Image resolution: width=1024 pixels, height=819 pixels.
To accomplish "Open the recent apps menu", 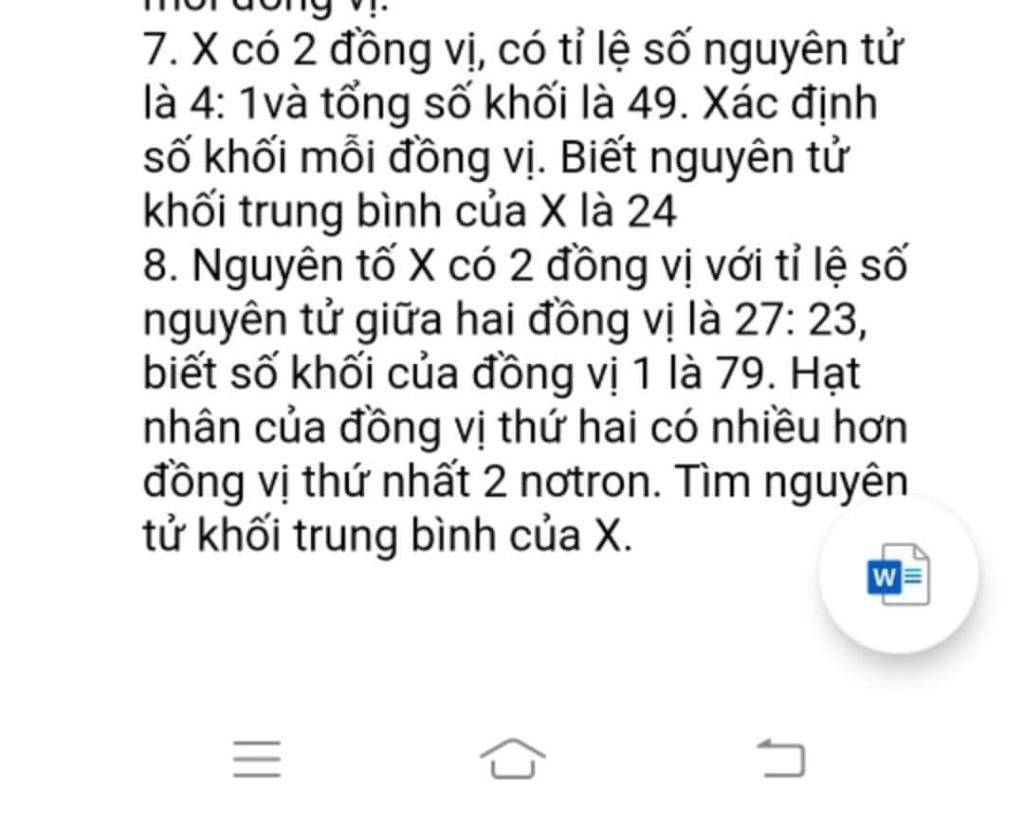I will [x=257, y=759].
